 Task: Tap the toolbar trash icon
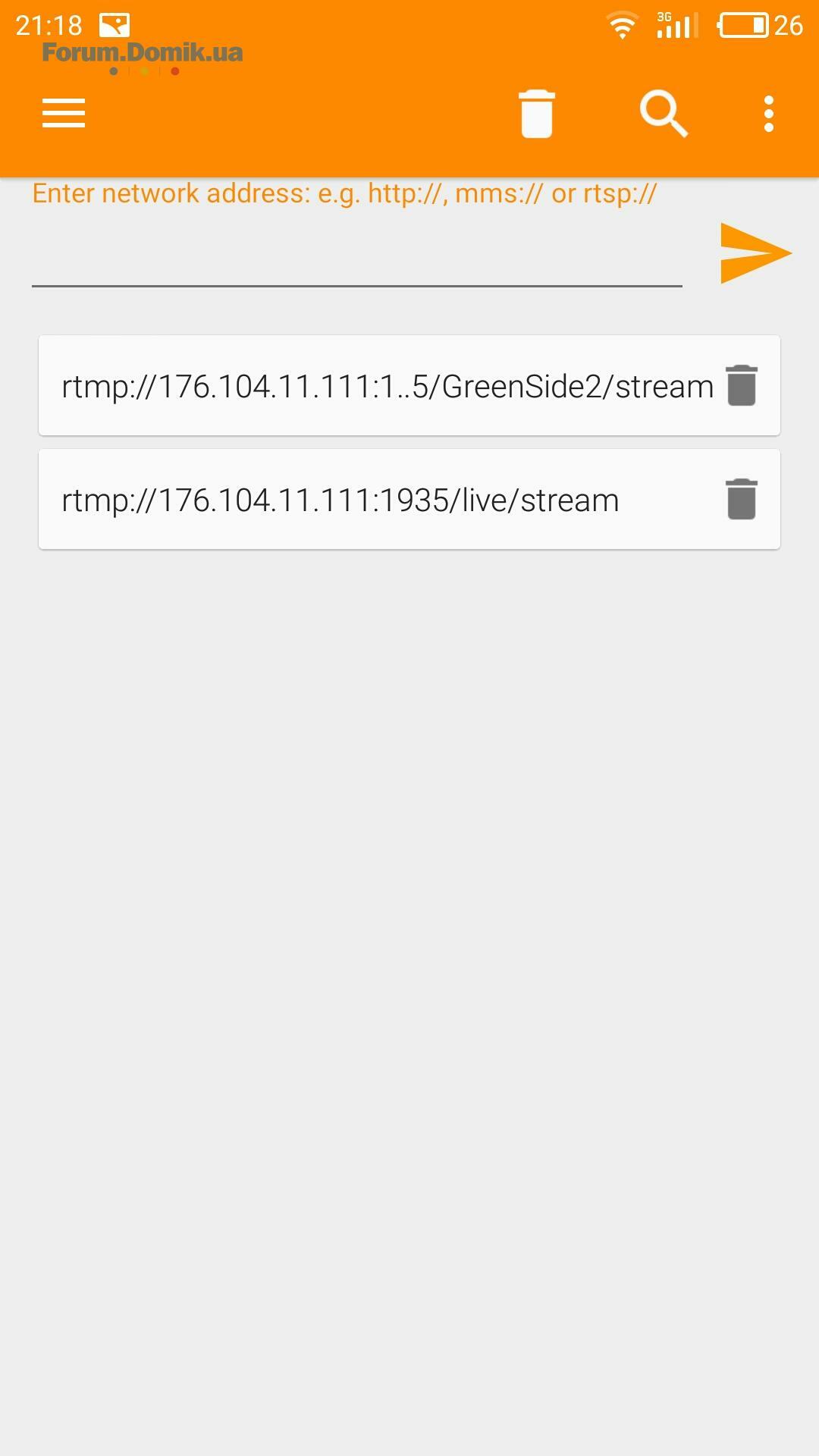537,114
